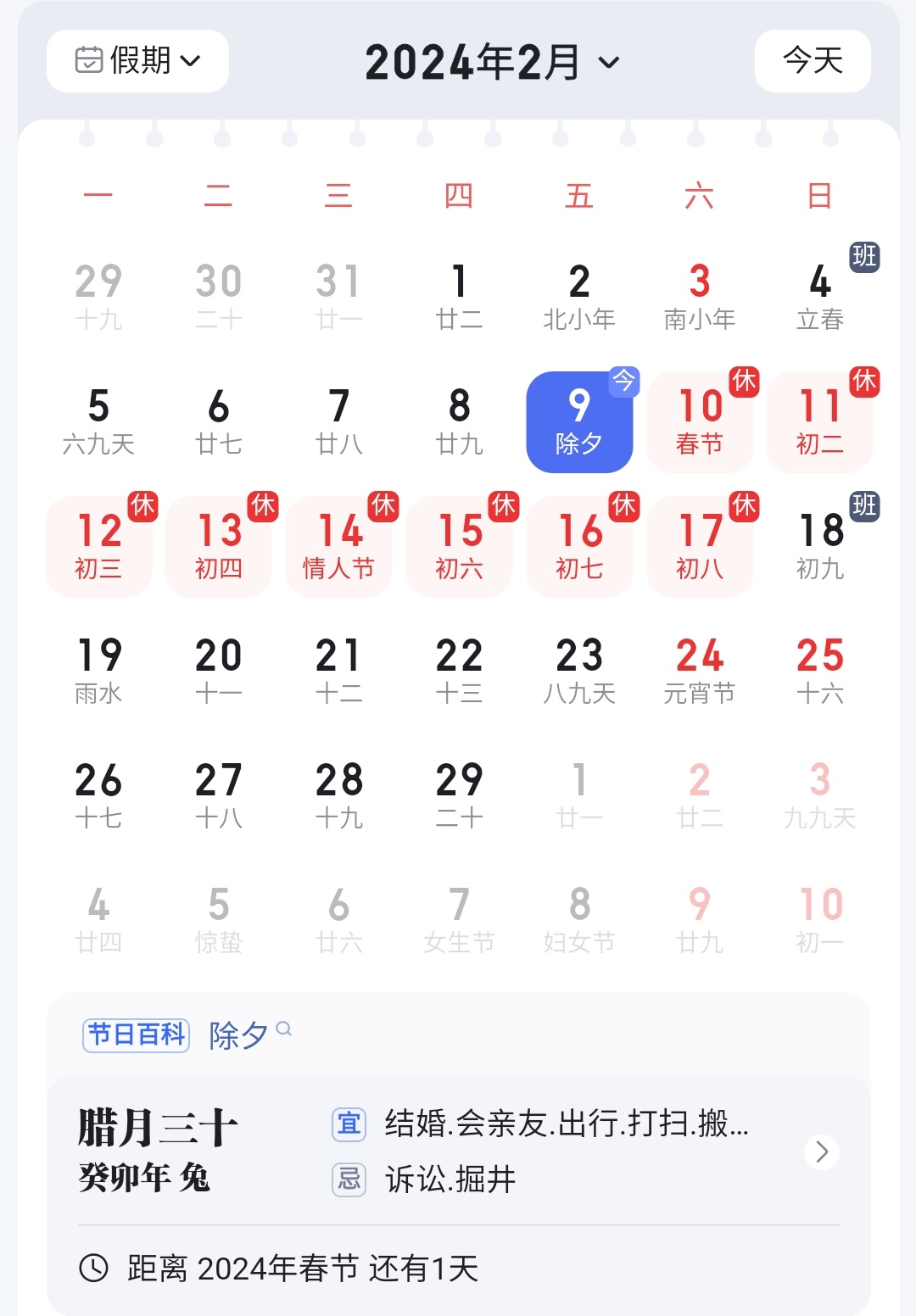This screenshot has height=1316, width=916.
Task: Select March 8 妇女节
Action: click(x=579, y=920)
